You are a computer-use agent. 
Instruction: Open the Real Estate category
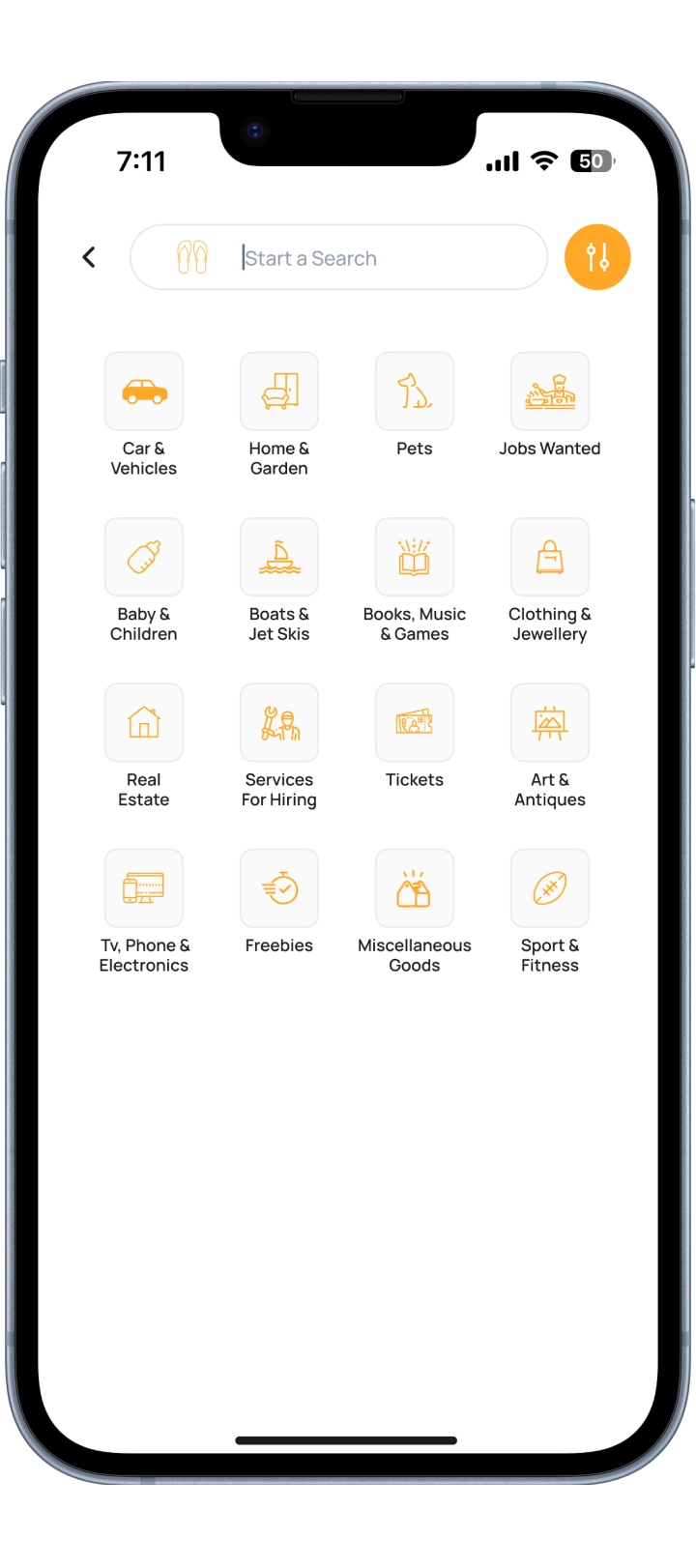pos(144,723)
